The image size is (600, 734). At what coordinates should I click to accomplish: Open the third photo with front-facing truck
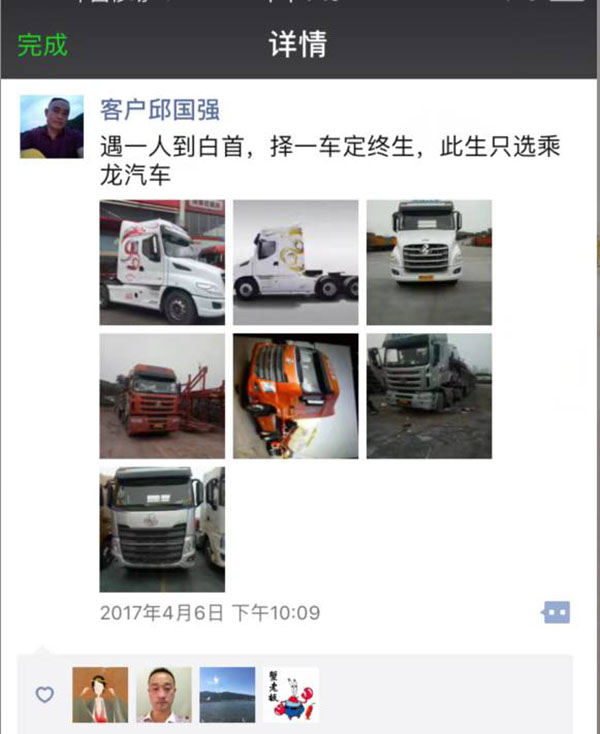click(x=428, y=262)
